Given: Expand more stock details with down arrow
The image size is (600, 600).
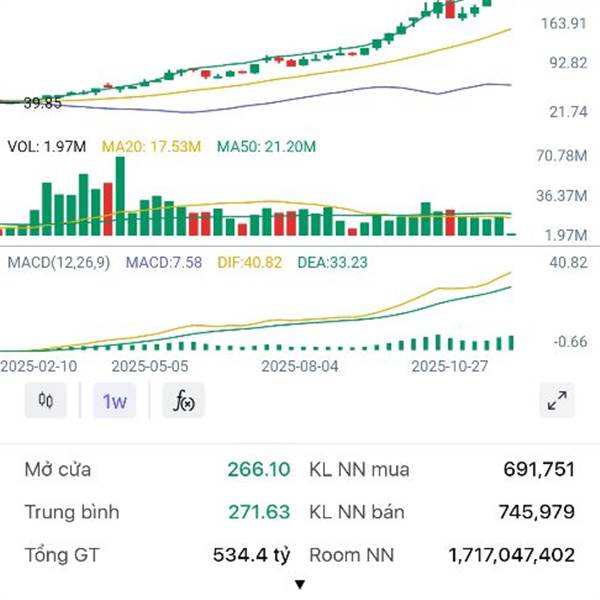Looking at the screenshot, I should coord(299,585).
